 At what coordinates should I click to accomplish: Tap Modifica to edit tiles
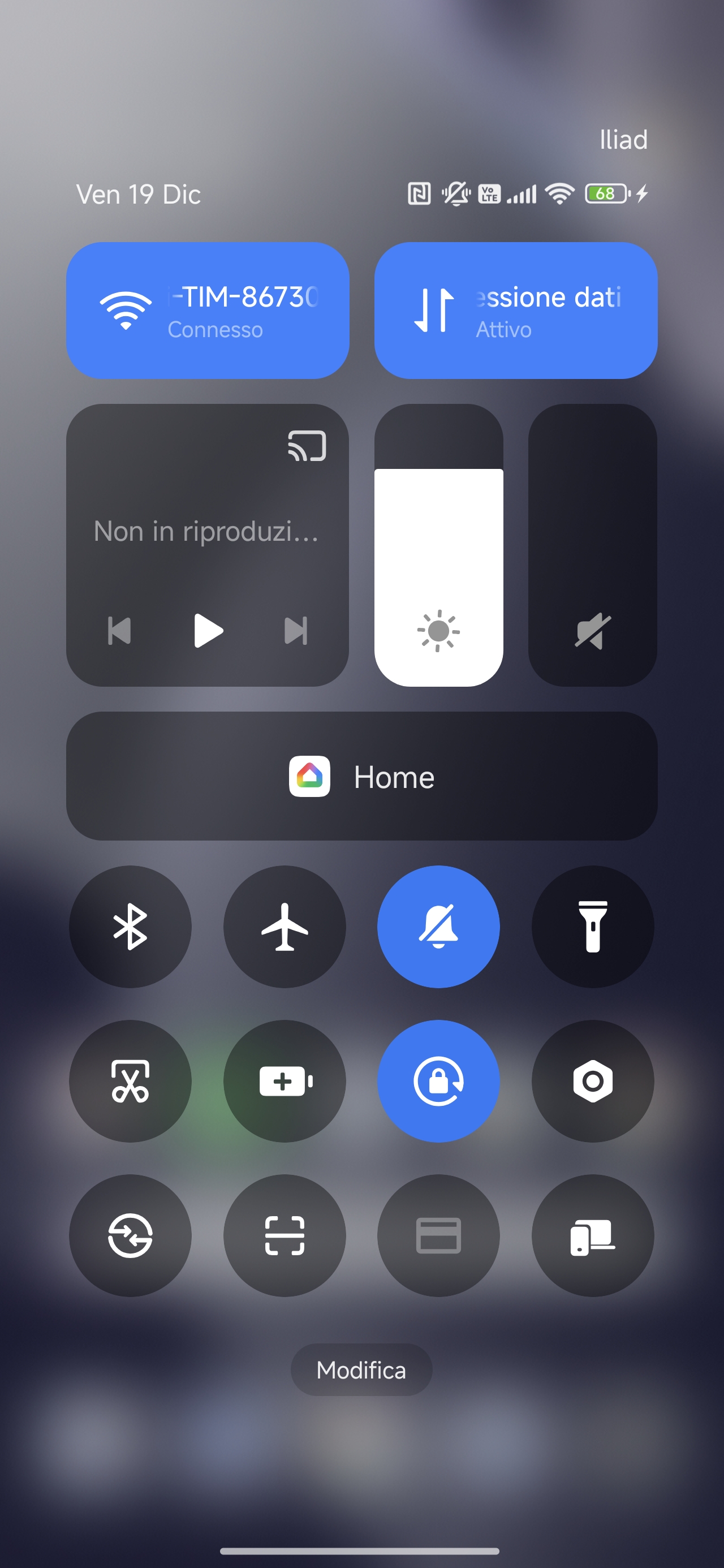[361, 1369]
